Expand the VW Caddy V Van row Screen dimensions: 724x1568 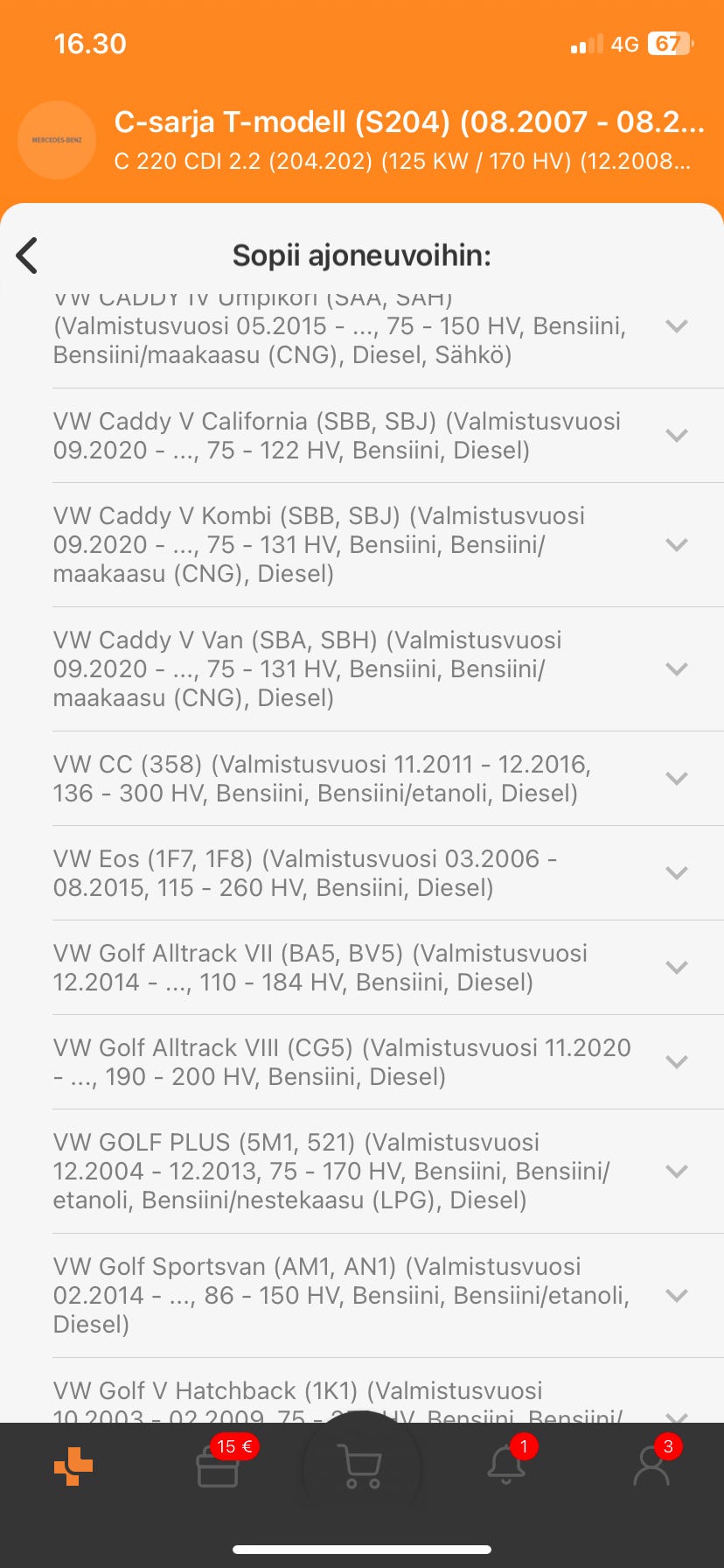(x=676, y=668)
